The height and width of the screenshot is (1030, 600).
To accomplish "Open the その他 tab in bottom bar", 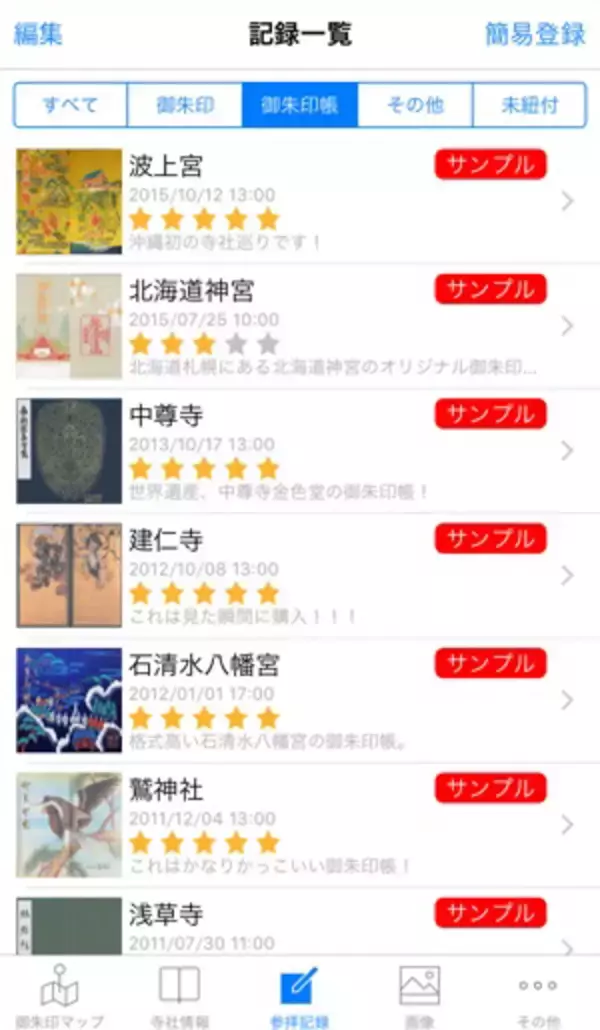I will point(538,994).
